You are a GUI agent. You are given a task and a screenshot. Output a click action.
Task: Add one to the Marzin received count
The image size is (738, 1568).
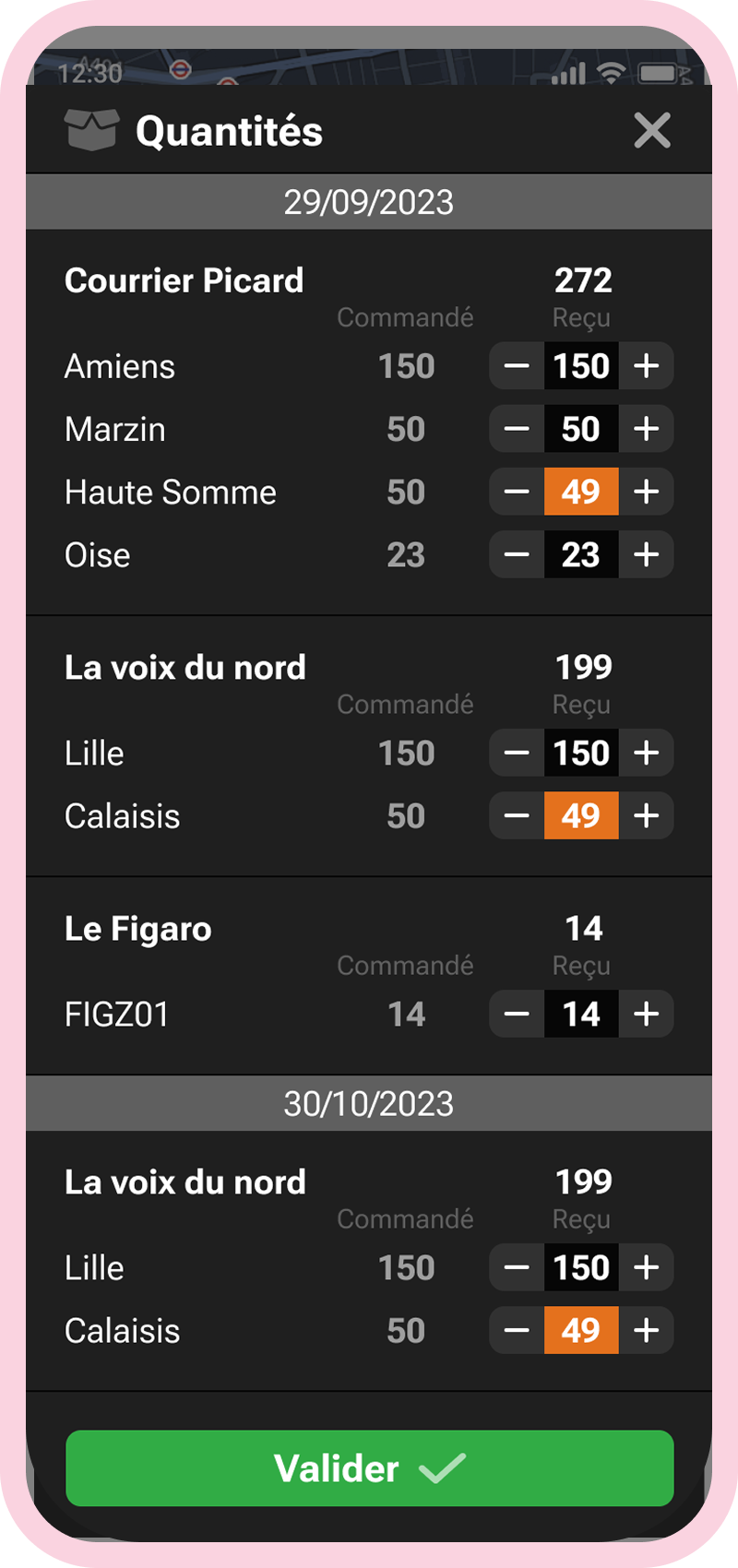pyautogui.click(x=647, y=429)
